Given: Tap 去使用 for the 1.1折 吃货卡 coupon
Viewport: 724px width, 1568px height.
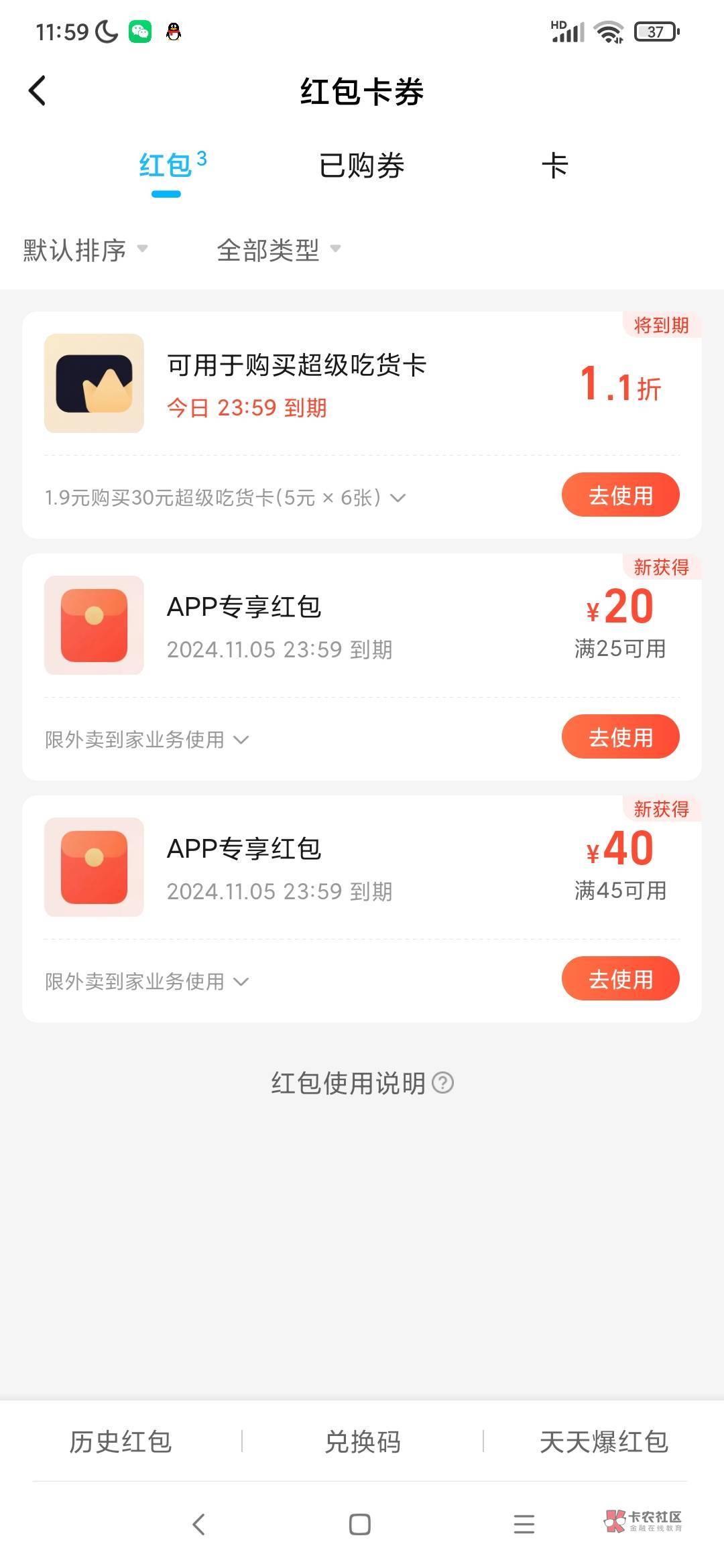Looking at the screenshot, I should pyautogui.click(x=620, y=495).
